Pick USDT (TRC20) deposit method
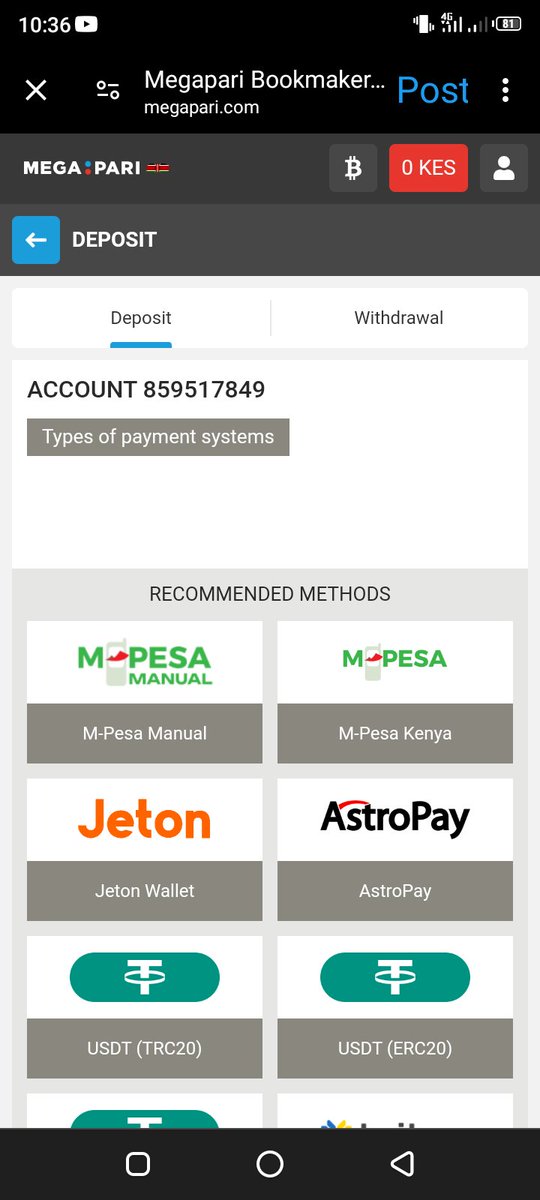This screenshot has height=1200, width=540. [145, 1007]
